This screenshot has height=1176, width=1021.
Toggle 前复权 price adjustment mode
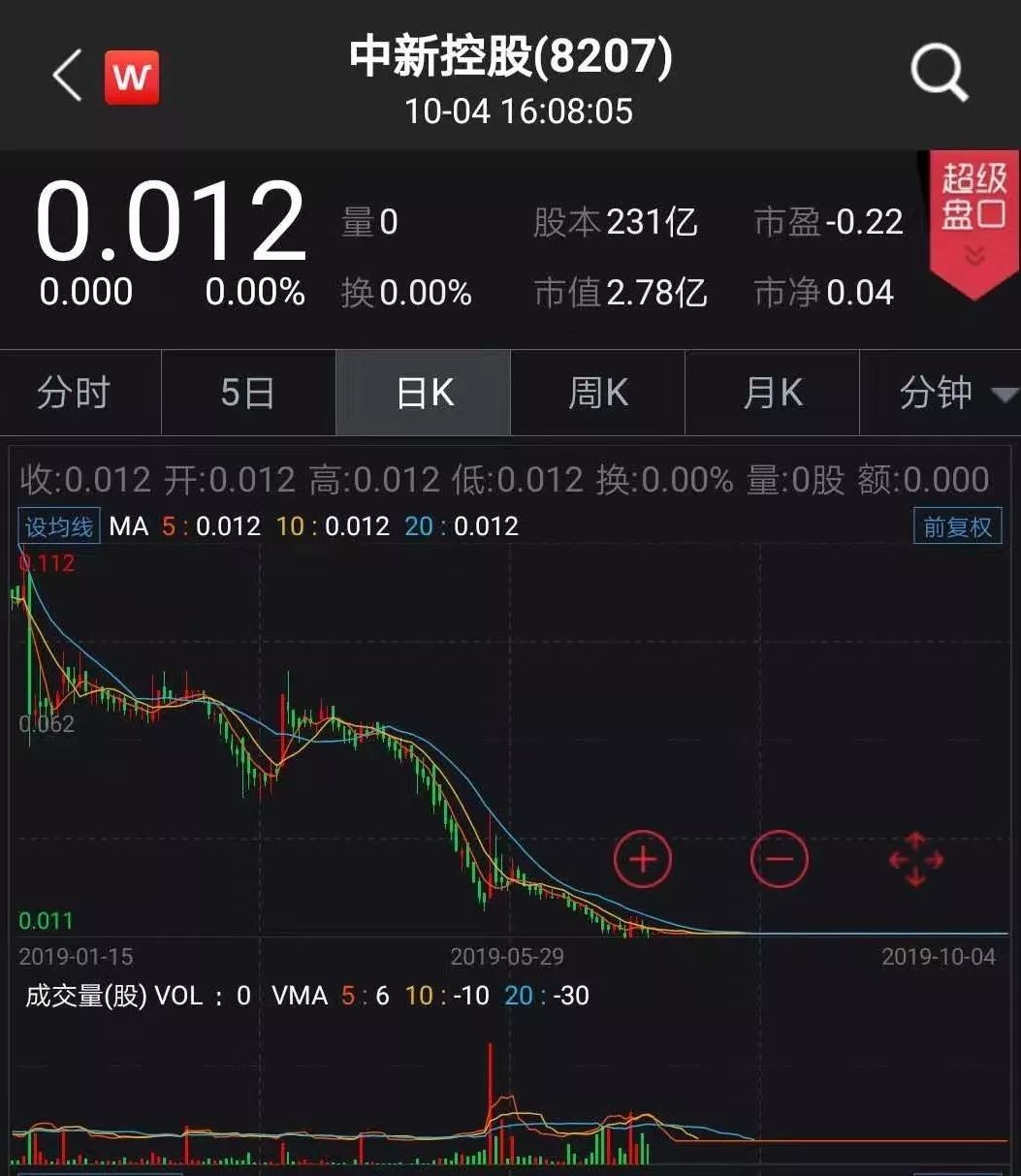click(956, 526)
